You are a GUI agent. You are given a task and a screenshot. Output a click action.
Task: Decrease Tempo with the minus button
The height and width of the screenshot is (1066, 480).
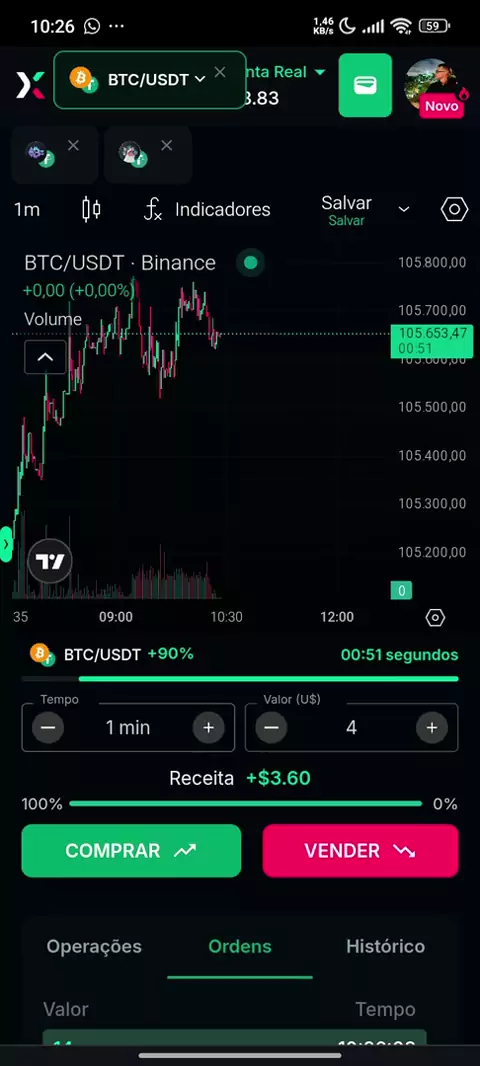[48, 727]
